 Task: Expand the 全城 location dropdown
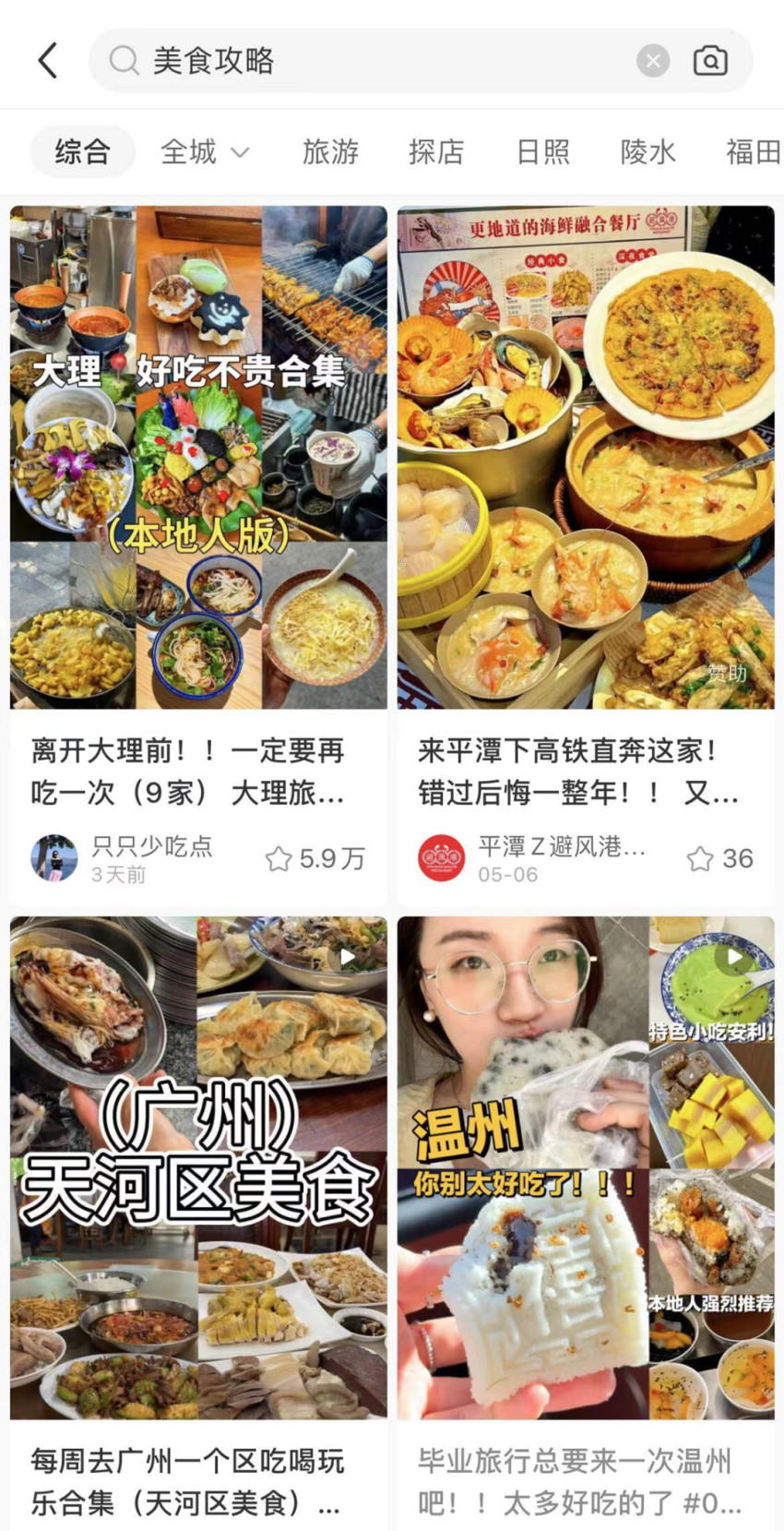tap(205, 150)
